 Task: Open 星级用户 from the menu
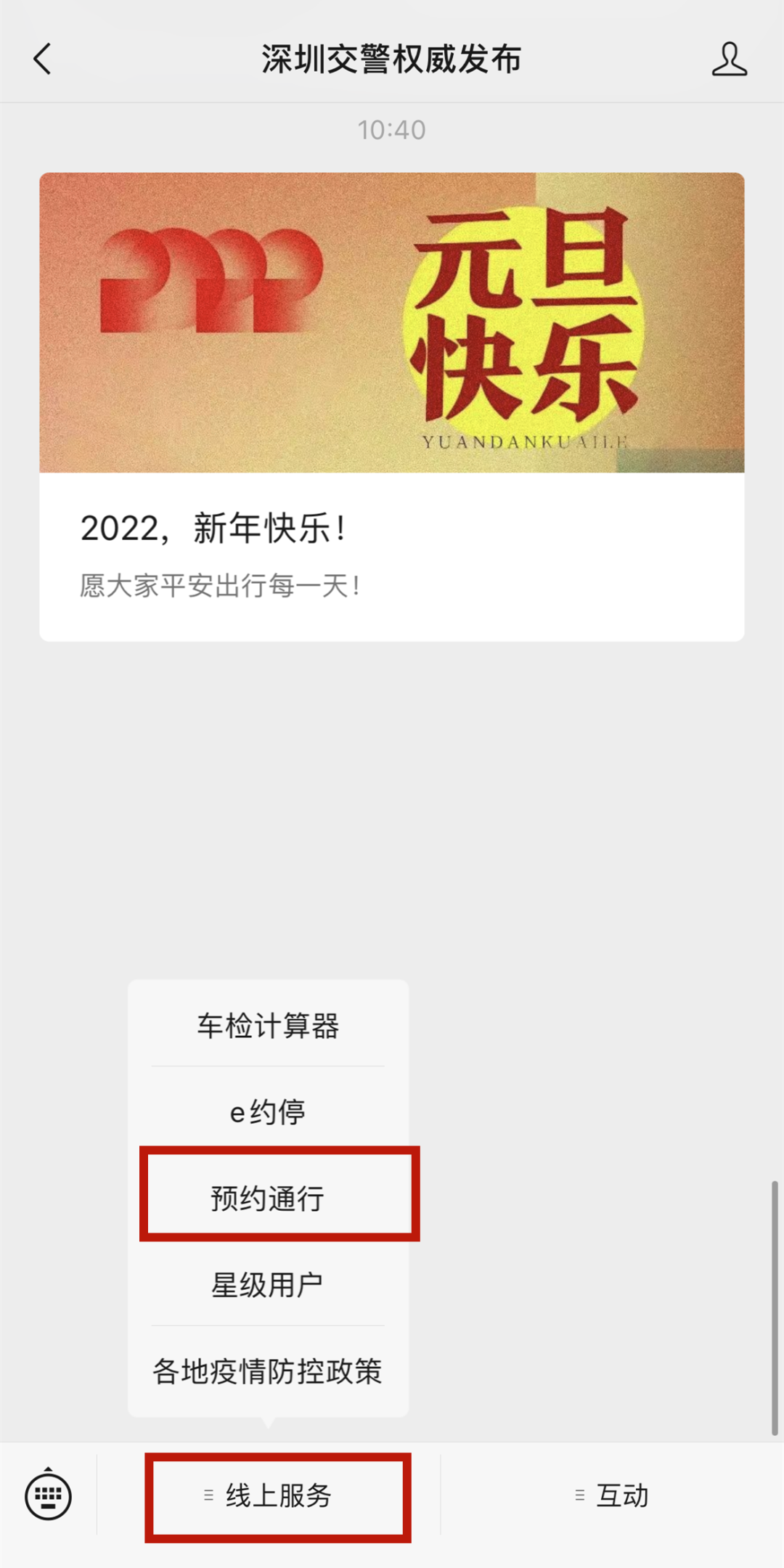(x=268, y=1285)
